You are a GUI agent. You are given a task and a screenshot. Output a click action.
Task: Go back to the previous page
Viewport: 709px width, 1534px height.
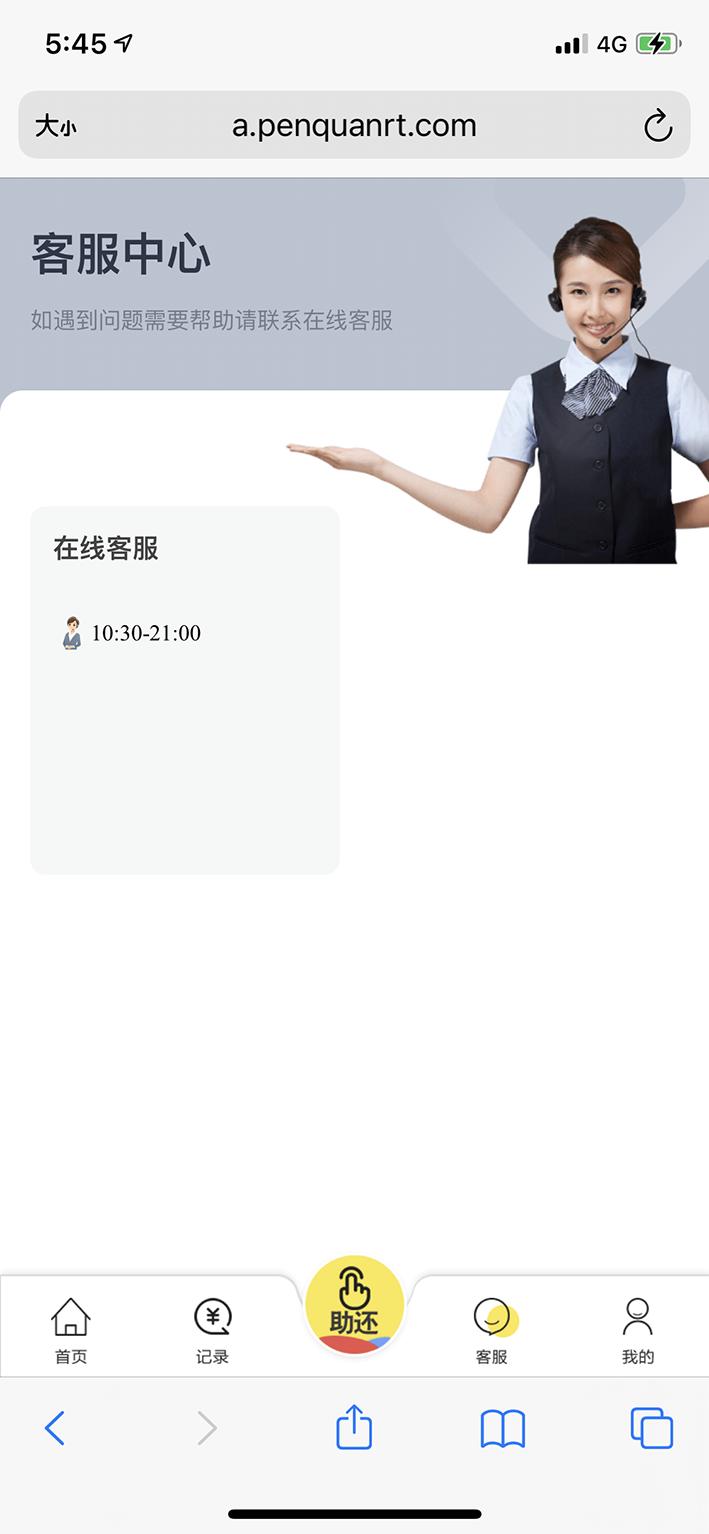click(x=55, y=1428)
